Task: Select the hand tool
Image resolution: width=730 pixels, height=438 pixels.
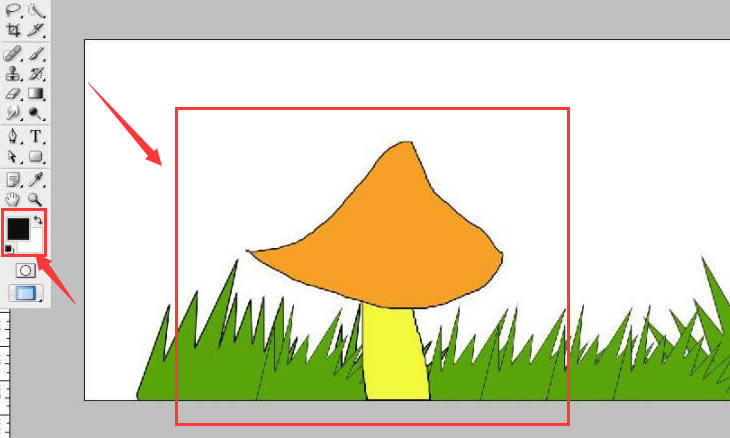Action: click(14, 199)
